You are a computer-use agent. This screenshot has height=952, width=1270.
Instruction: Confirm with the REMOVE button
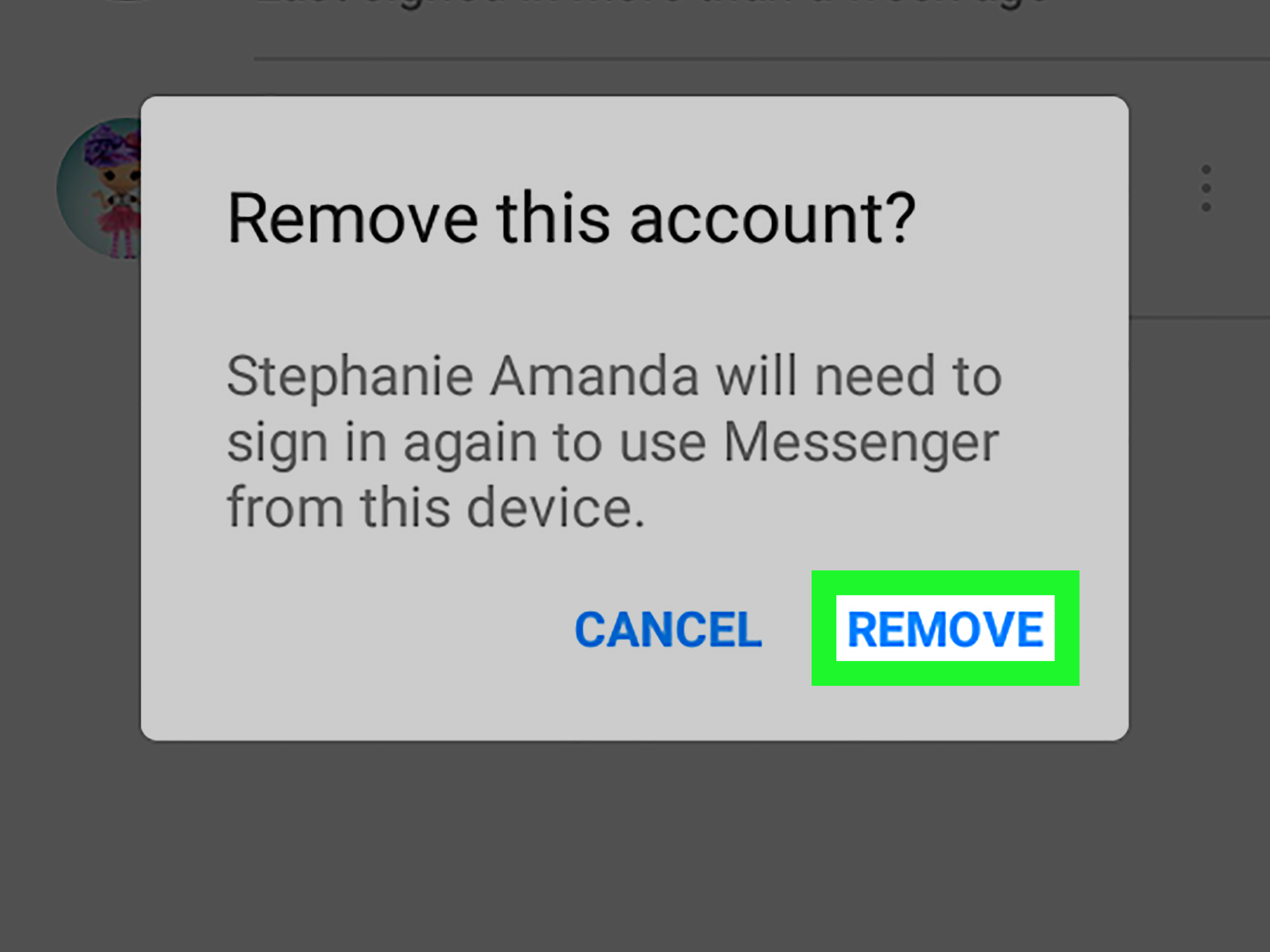point(945,629)
